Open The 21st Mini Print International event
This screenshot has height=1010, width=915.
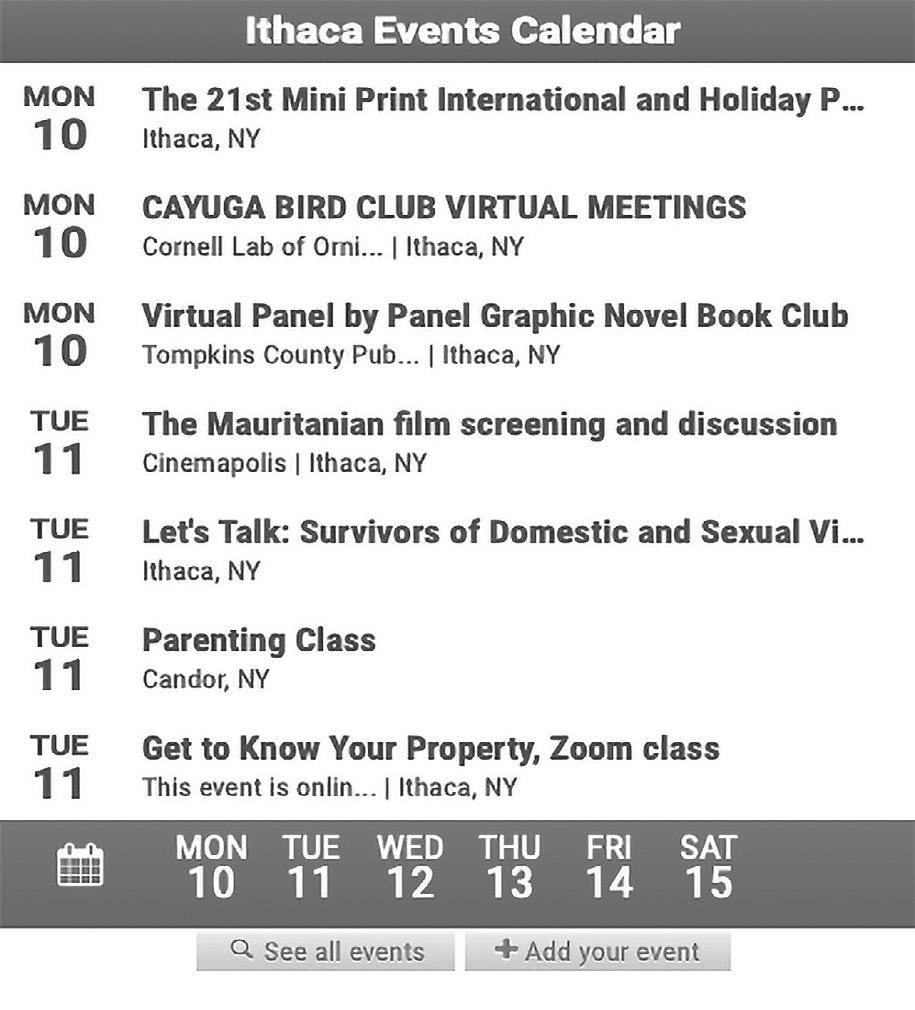coord(502,100)
